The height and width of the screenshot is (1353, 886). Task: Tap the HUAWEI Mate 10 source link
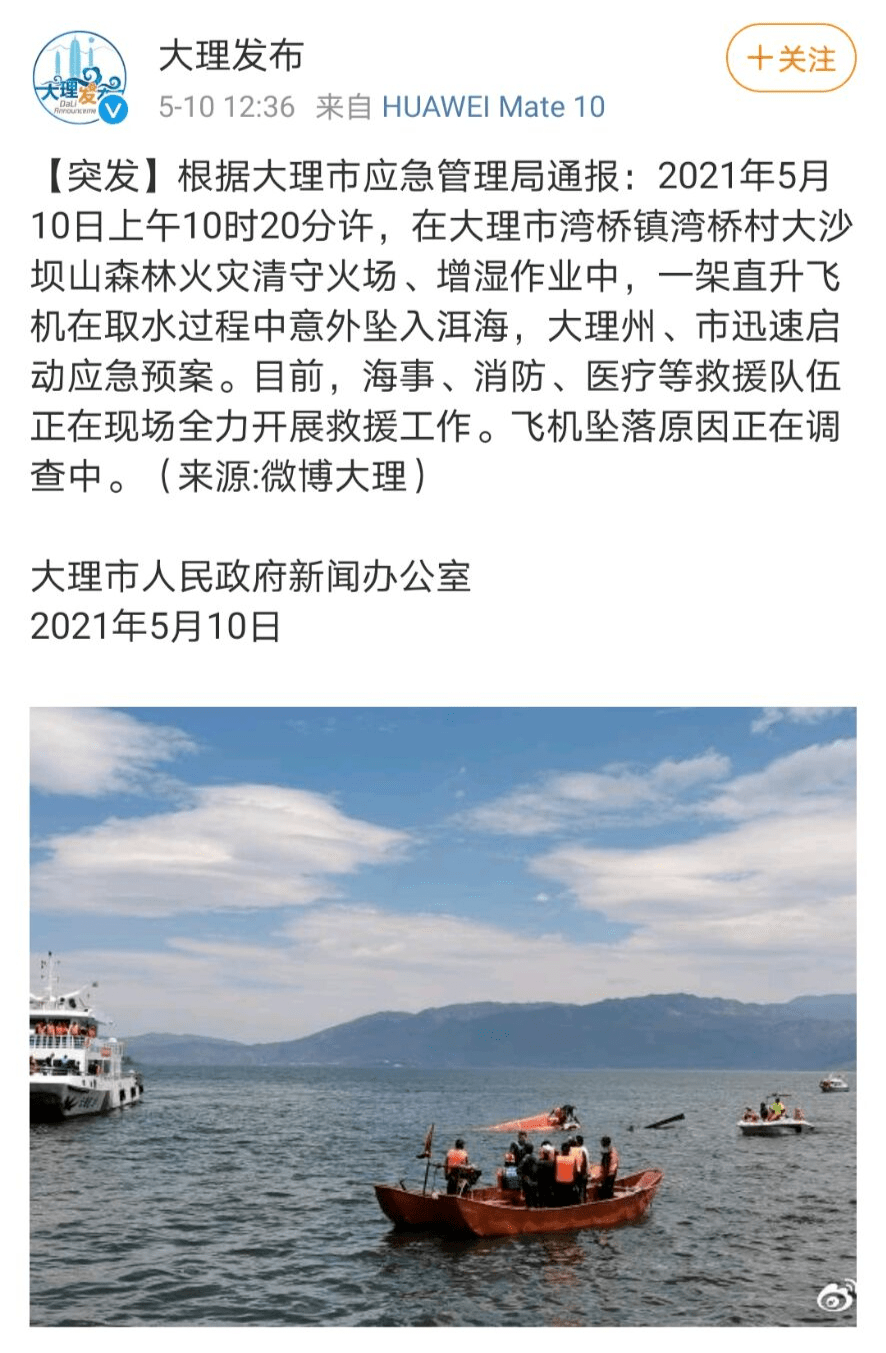[493, 106]
